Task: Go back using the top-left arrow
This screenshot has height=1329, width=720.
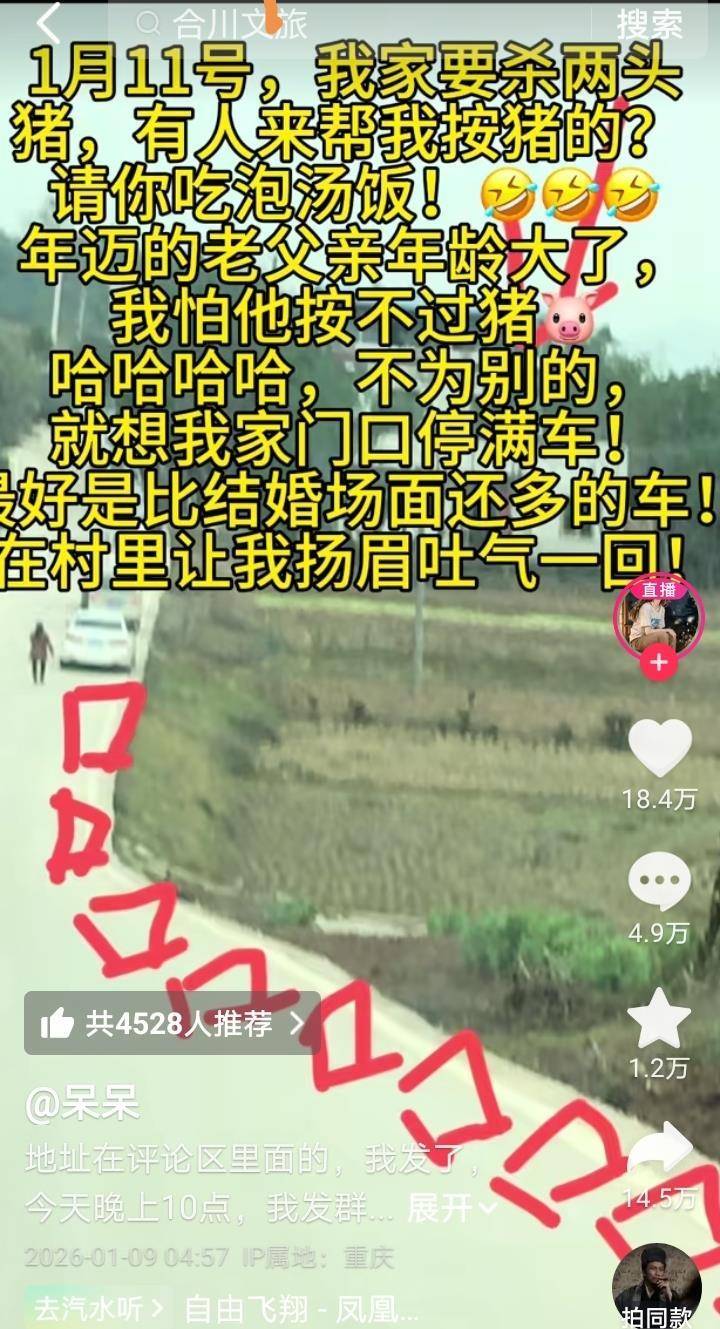Action: [x=47, y=24]
